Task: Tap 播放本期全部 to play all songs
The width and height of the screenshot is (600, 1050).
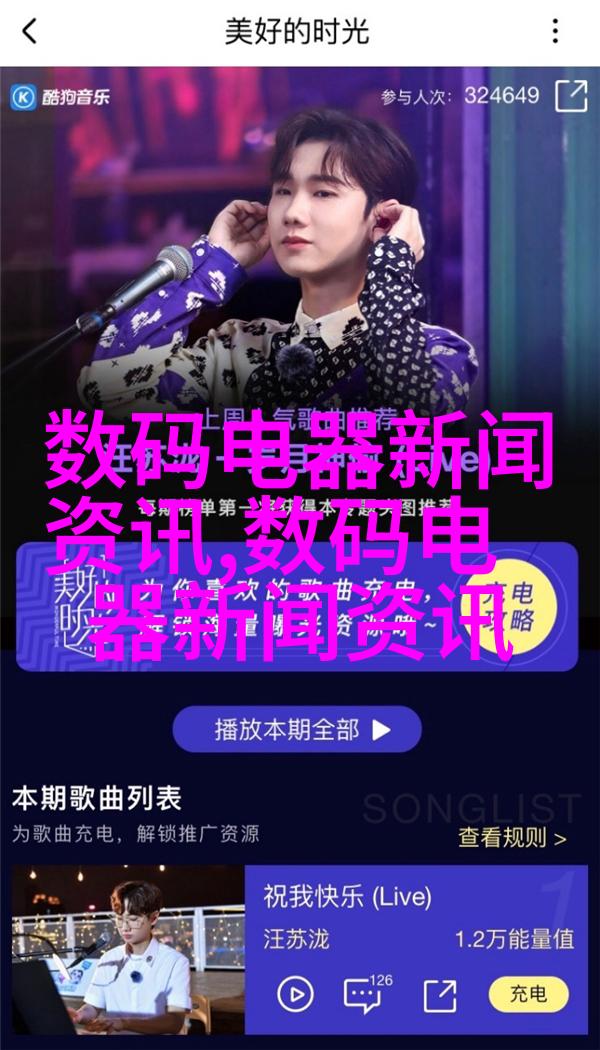Action: click(297, 730)
